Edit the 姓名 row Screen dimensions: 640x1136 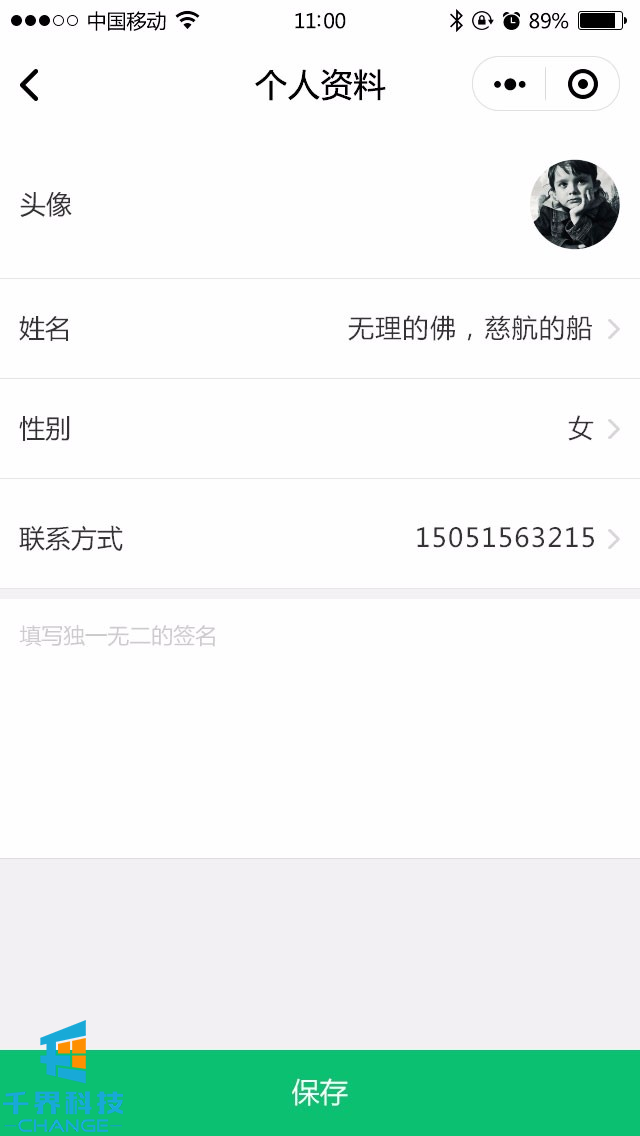[320, 328]
